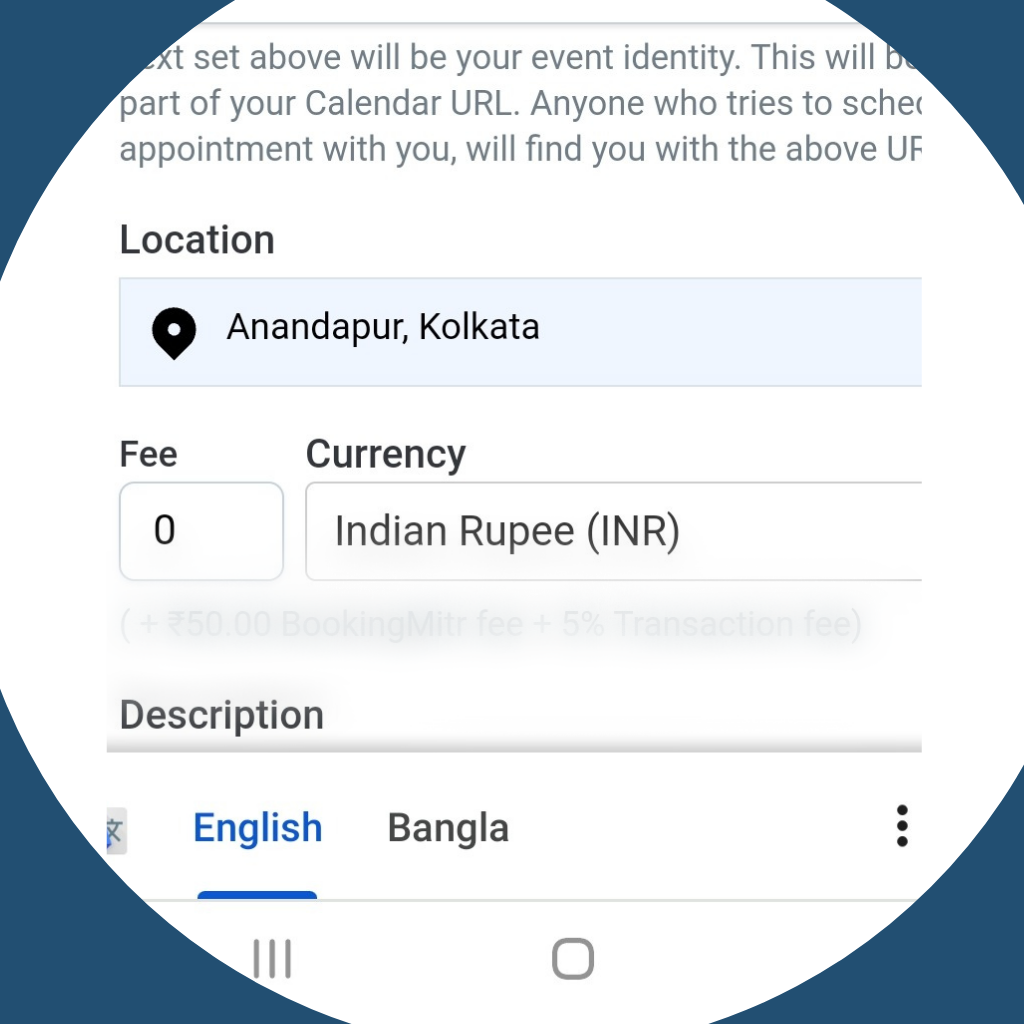This screenshot has height=1024, width=1024.
Task: Open the translate bar overflow menu
Action: 901,827
